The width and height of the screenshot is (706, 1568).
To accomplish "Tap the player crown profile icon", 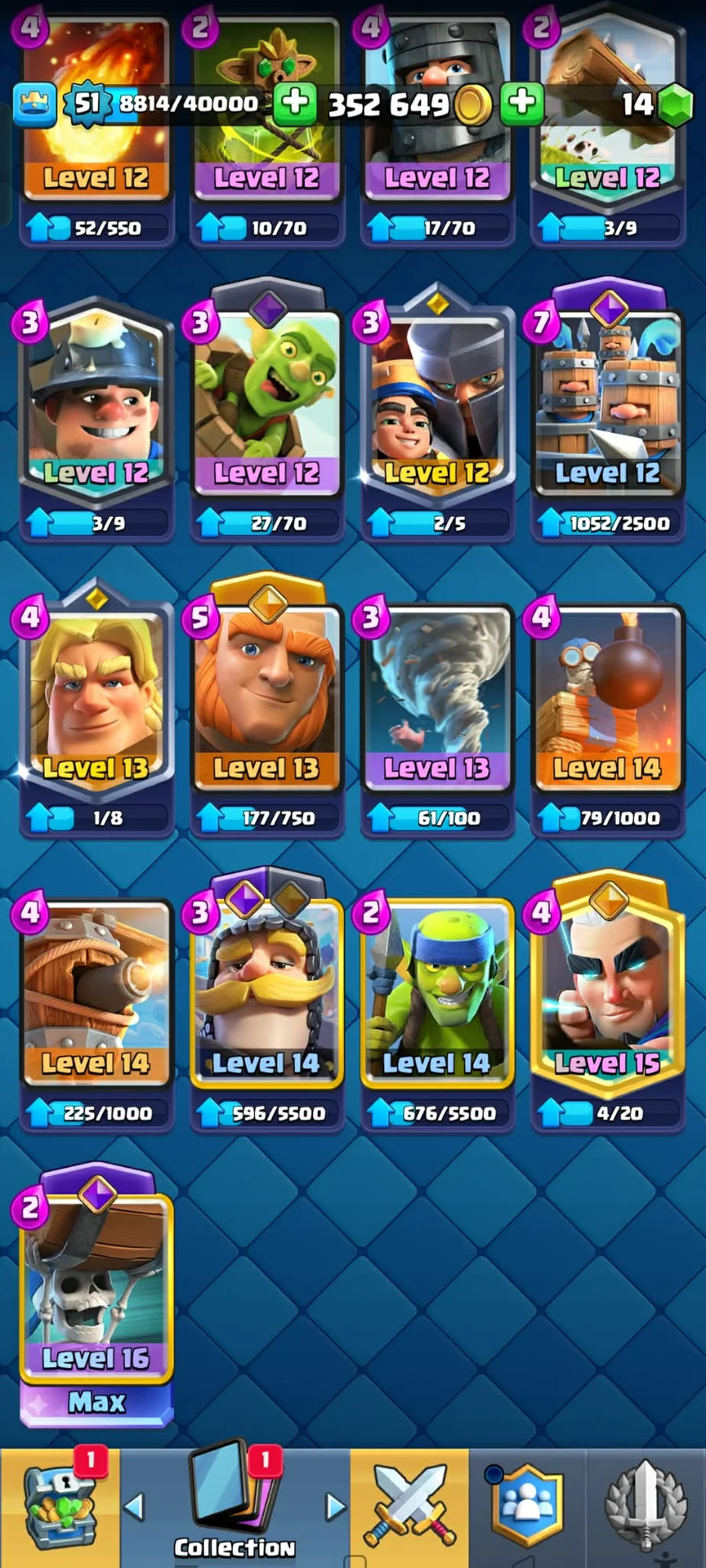I will pyautogui.click(x=35, y=104).
